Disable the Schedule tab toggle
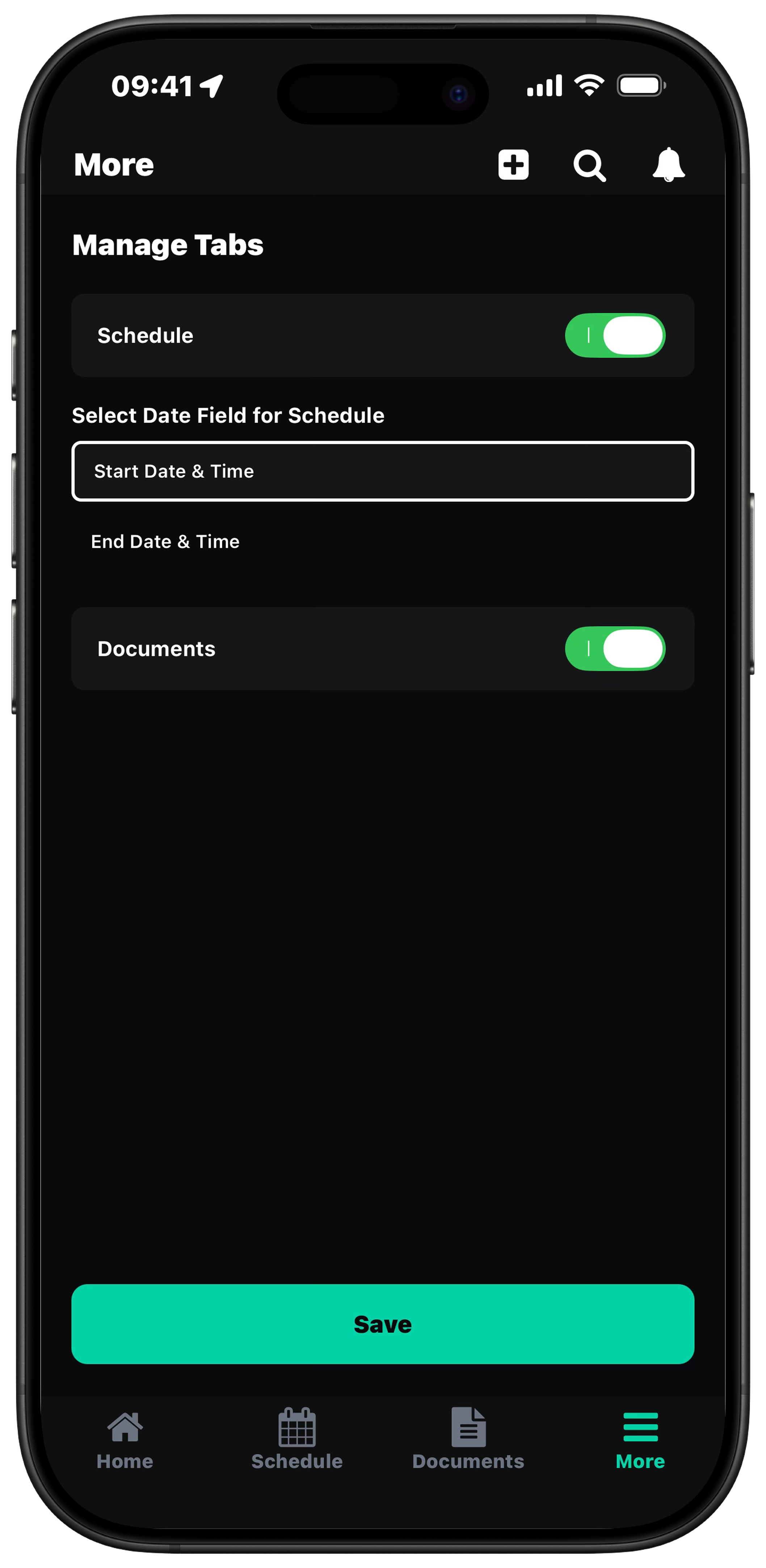766x1568 pixels. [x=616, y=335]
